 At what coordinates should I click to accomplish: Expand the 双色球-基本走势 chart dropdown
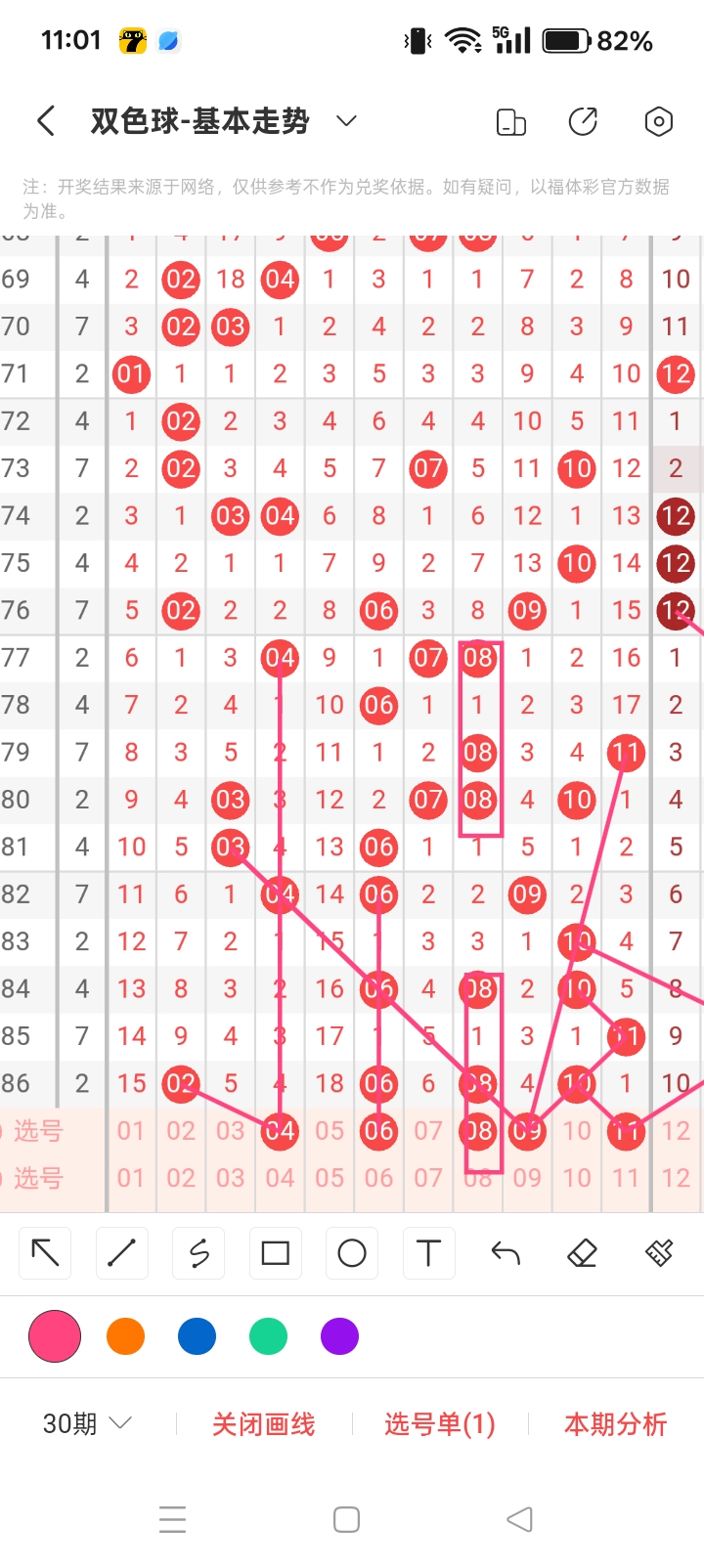[346, 121]
